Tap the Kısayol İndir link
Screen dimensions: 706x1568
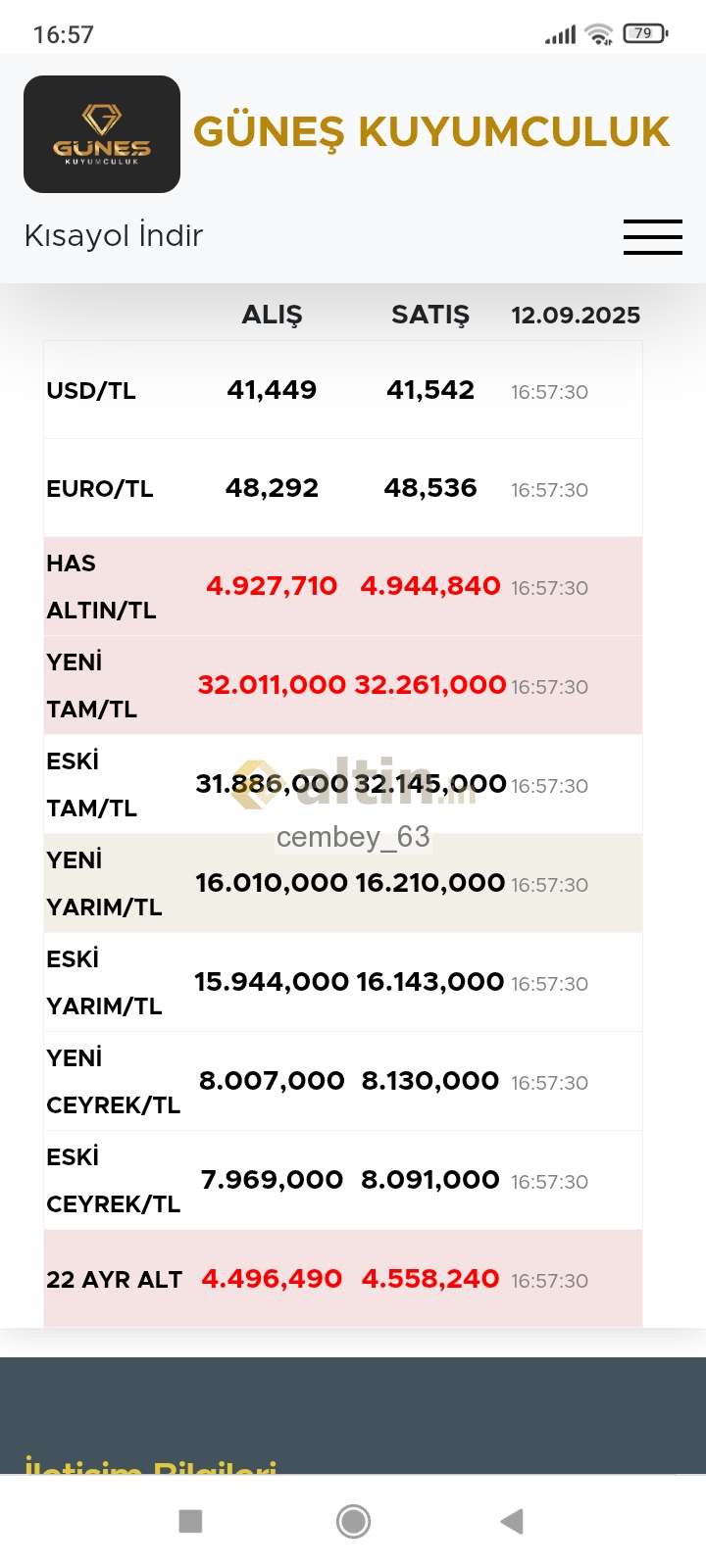pyautogui.click(x=114, y=236)
